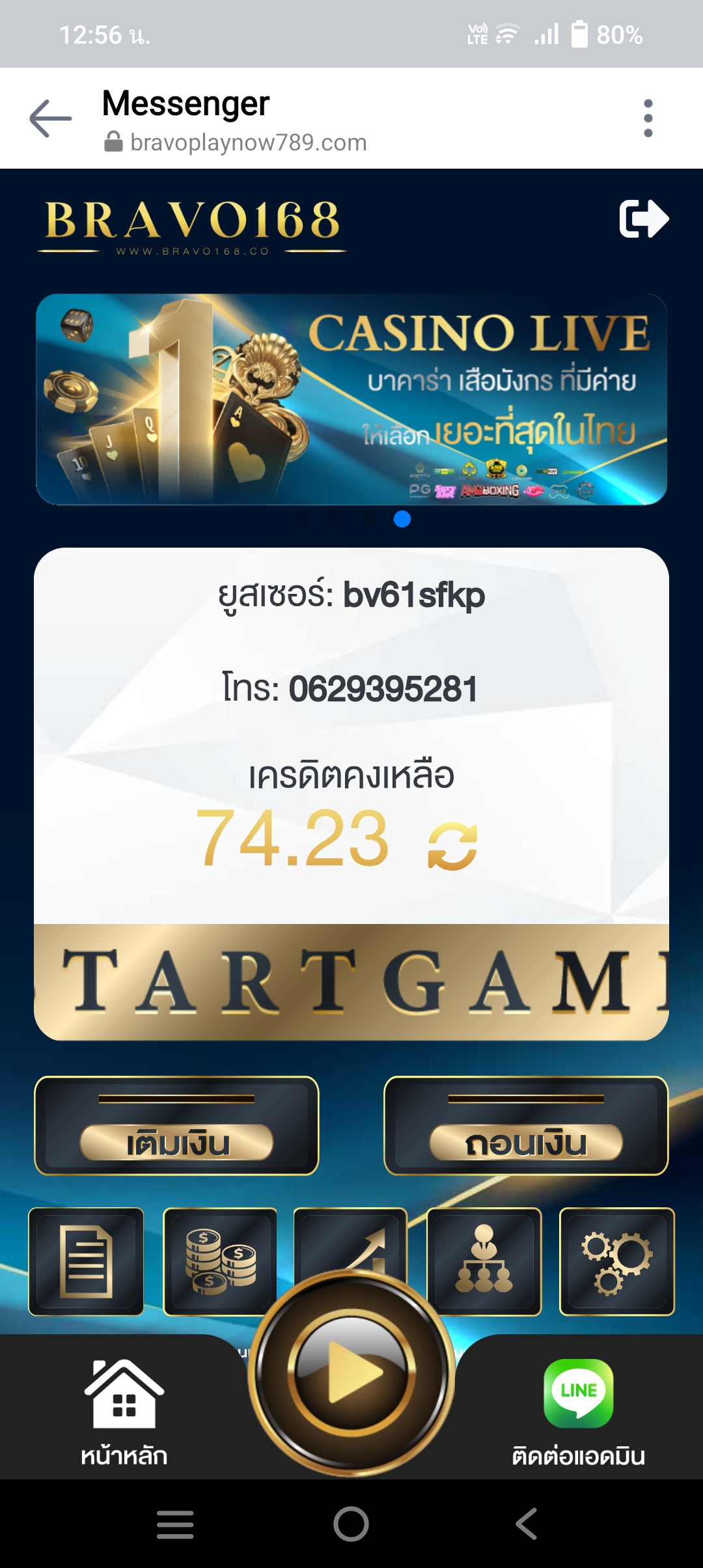Image resolution: width=703 pixels, height=1568 pixels.
Task: Open the Casino Live promo banner
Action: pos(351,399)
